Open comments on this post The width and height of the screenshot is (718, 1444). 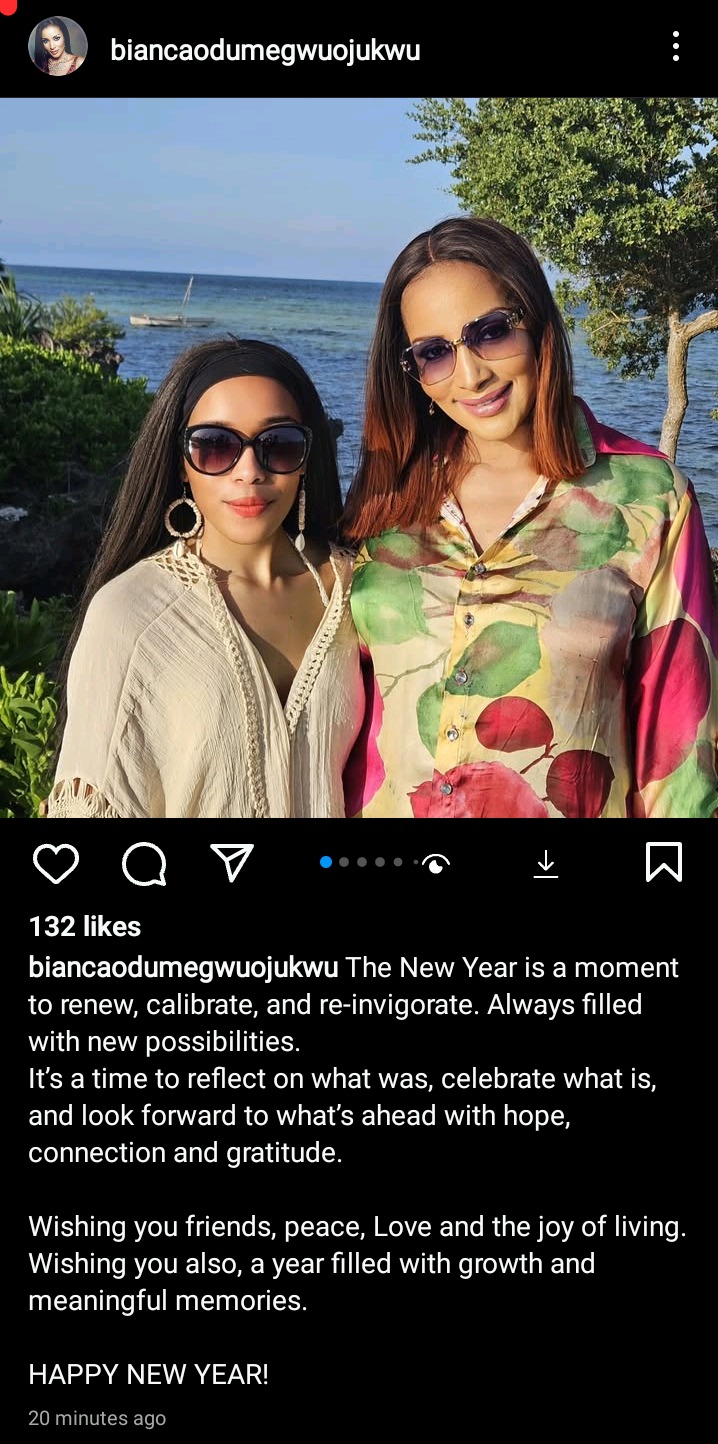pos(144,863)
